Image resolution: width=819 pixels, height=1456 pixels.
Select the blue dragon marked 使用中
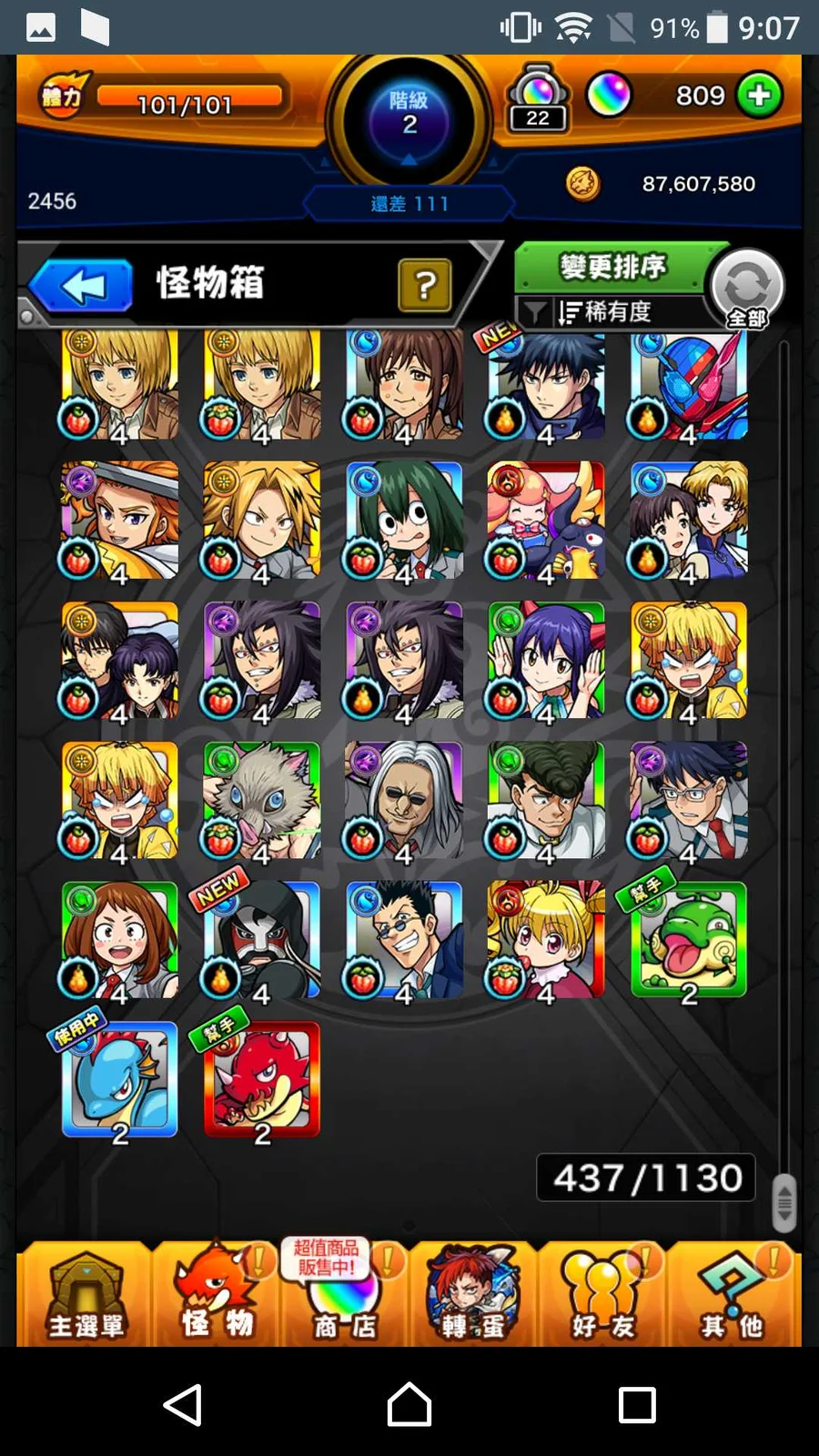tap(120, 1080)
